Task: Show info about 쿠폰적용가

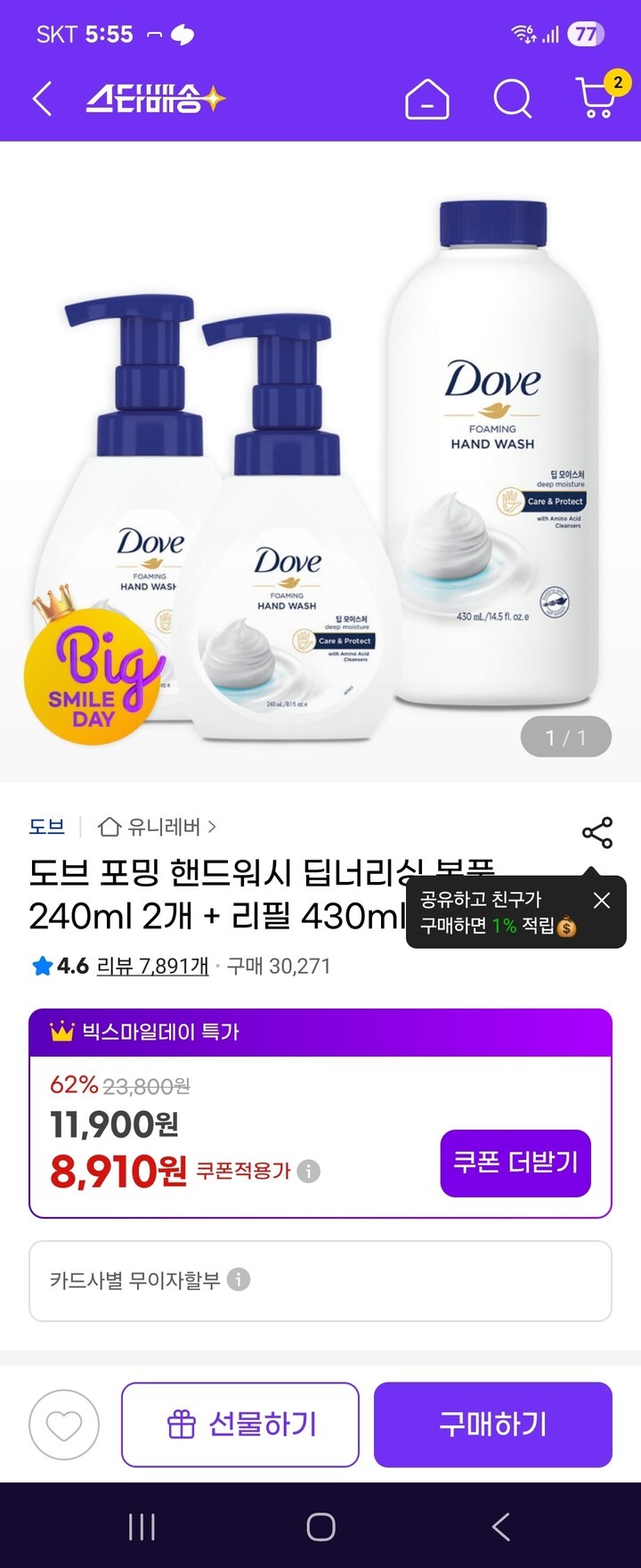Action: click(x=308, y=1171)
